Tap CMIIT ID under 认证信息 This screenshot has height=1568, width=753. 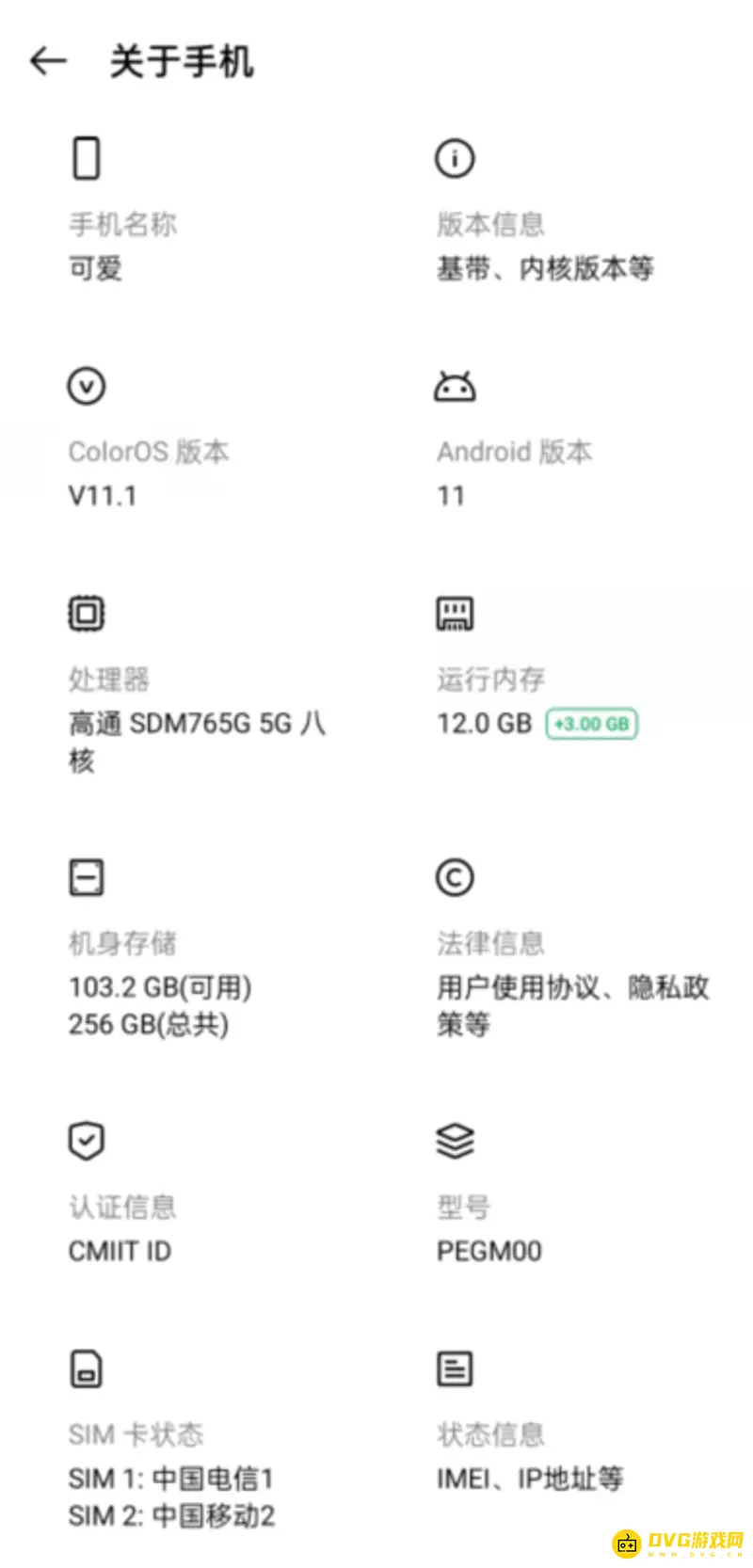tap(120, 1252)
